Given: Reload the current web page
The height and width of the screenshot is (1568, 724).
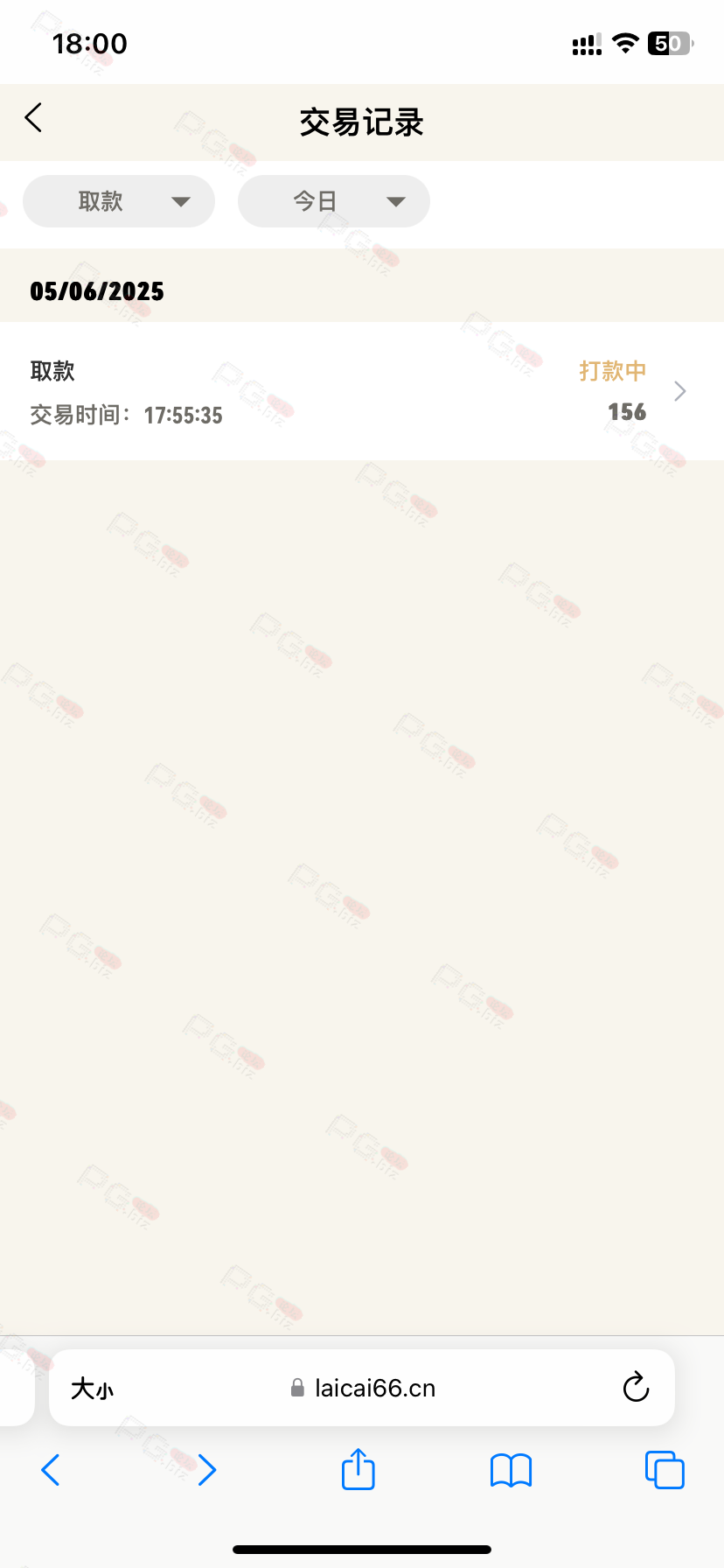Looking at the screenshot, I should [x=636, y=1387].
